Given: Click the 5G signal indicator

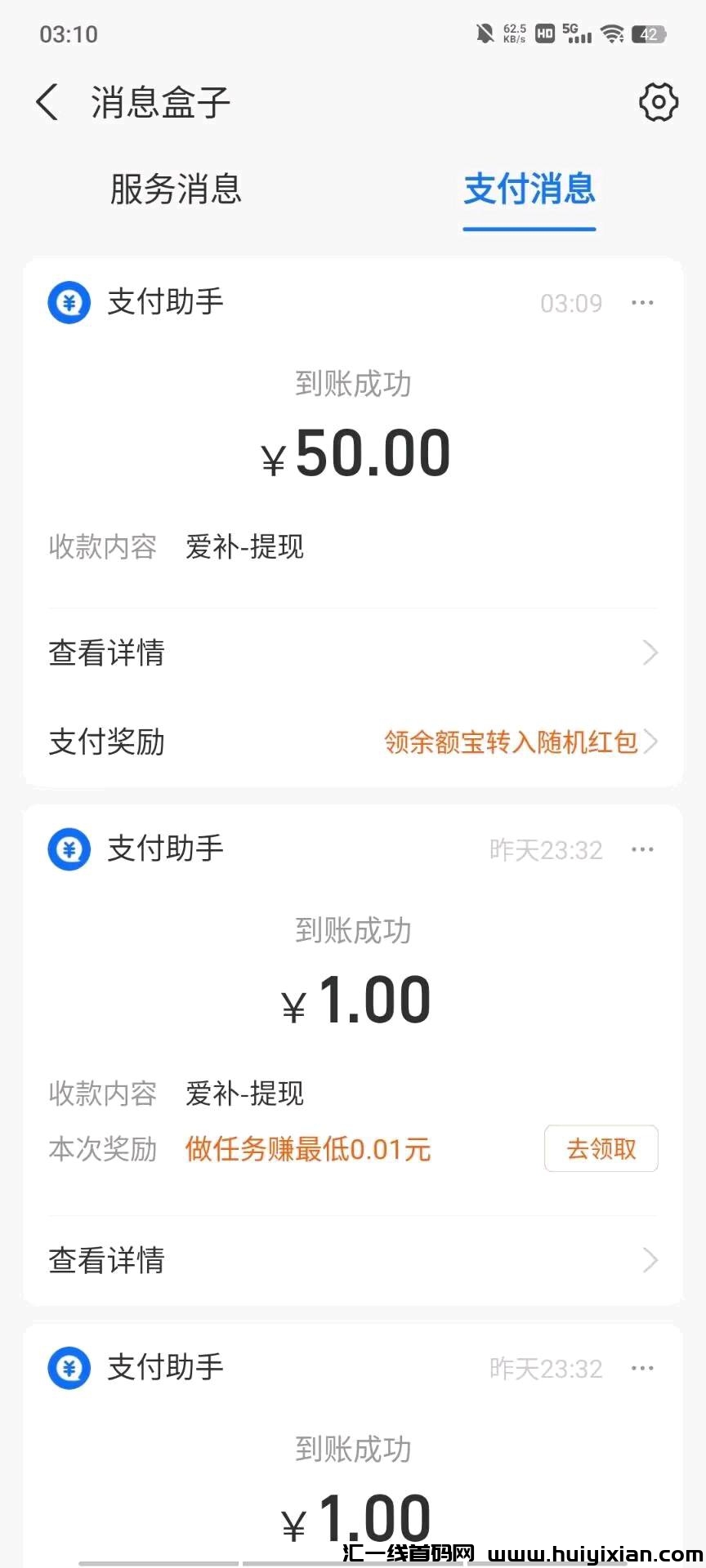Looking at the screenshot, I should [x=577, y=33].
